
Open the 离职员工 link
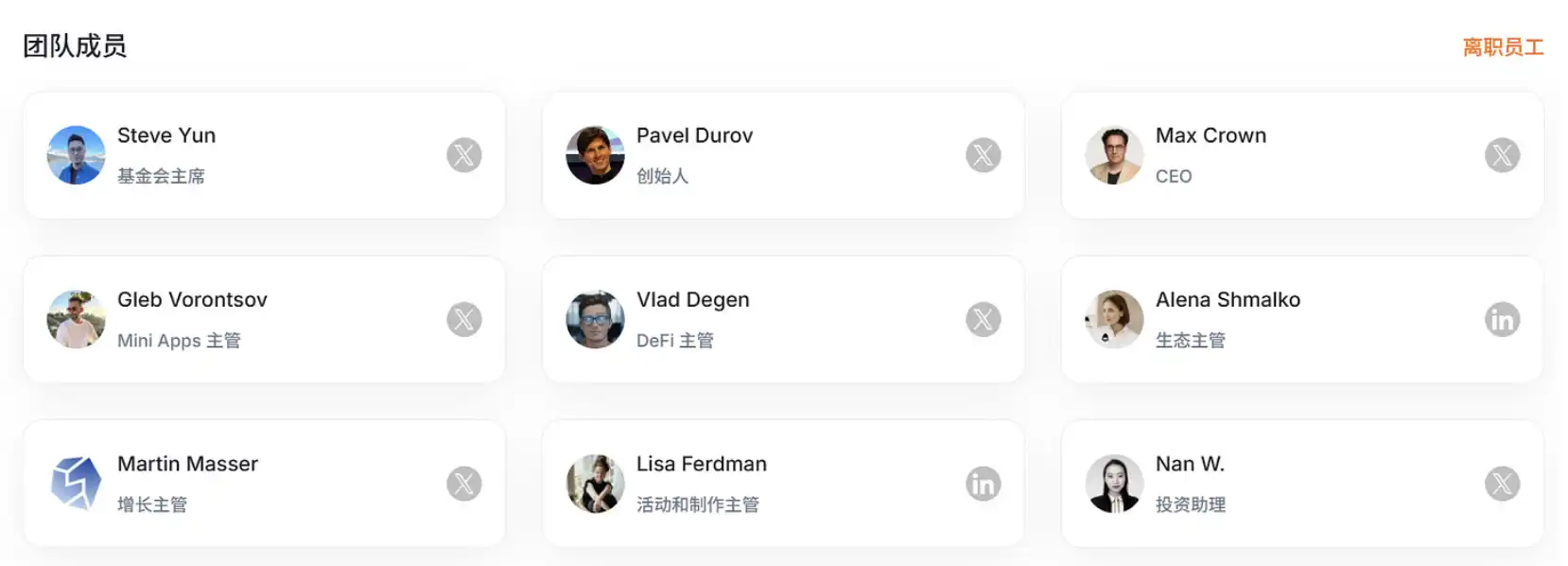click(1502, 47)
